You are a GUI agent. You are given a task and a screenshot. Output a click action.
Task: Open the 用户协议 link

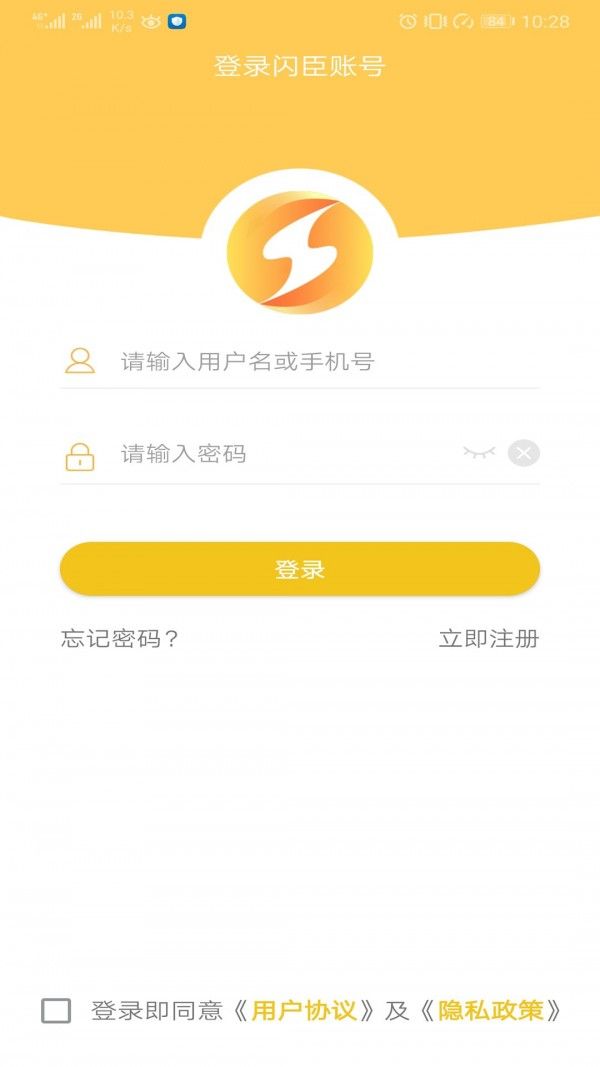tap(304, 1010)
